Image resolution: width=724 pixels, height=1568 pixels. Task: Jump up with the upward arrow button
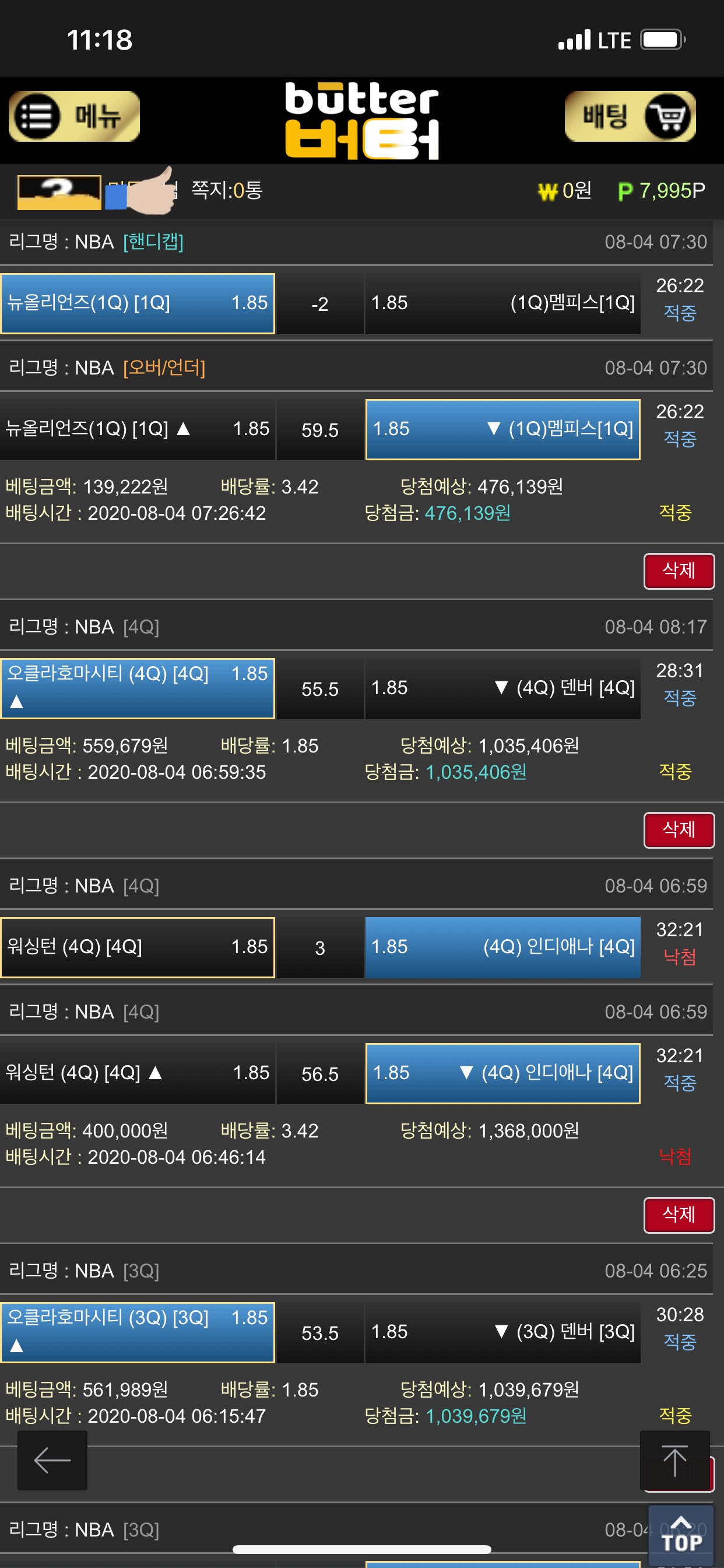tap(674, 1460)
